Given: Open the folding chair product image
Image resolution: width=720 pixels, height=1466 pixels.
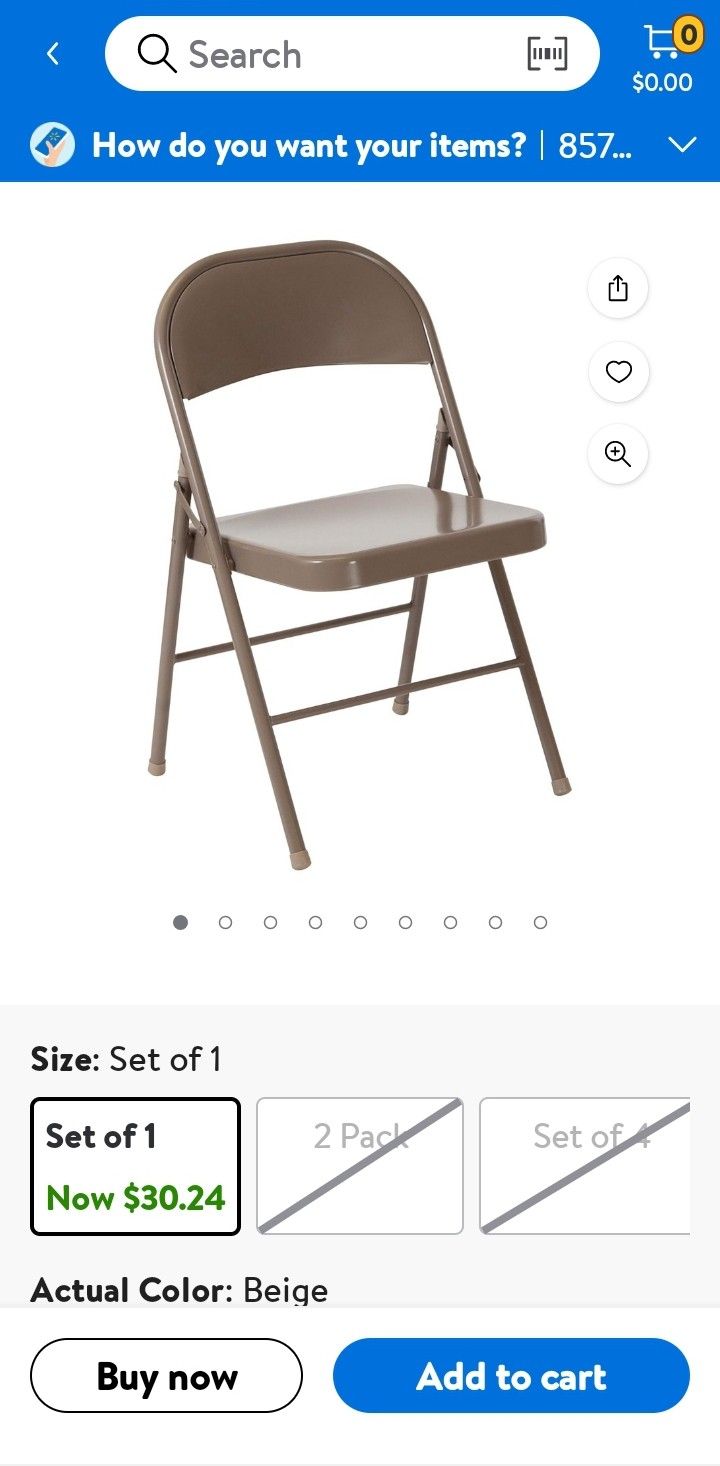Looking at the screenshot, I should point(350,550).
